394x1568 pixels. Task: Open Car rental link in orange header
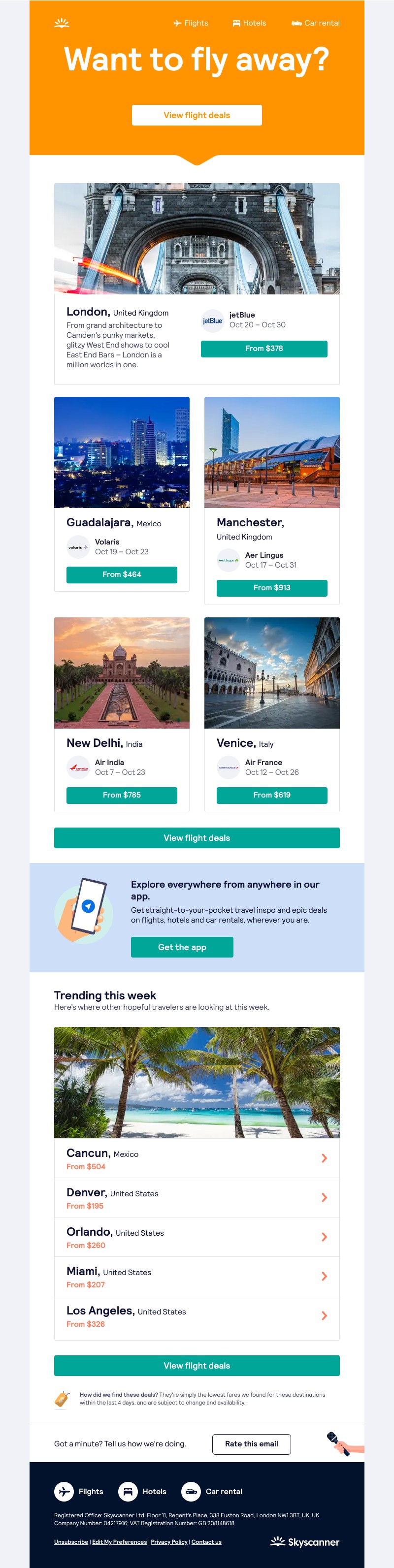pyautogui.click(x=315, y=23)
